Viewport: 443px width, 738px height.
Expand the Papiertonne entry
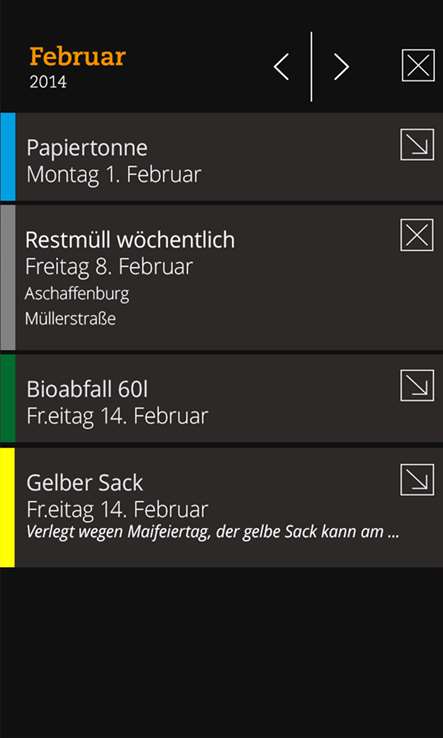(x=417, y=144)
